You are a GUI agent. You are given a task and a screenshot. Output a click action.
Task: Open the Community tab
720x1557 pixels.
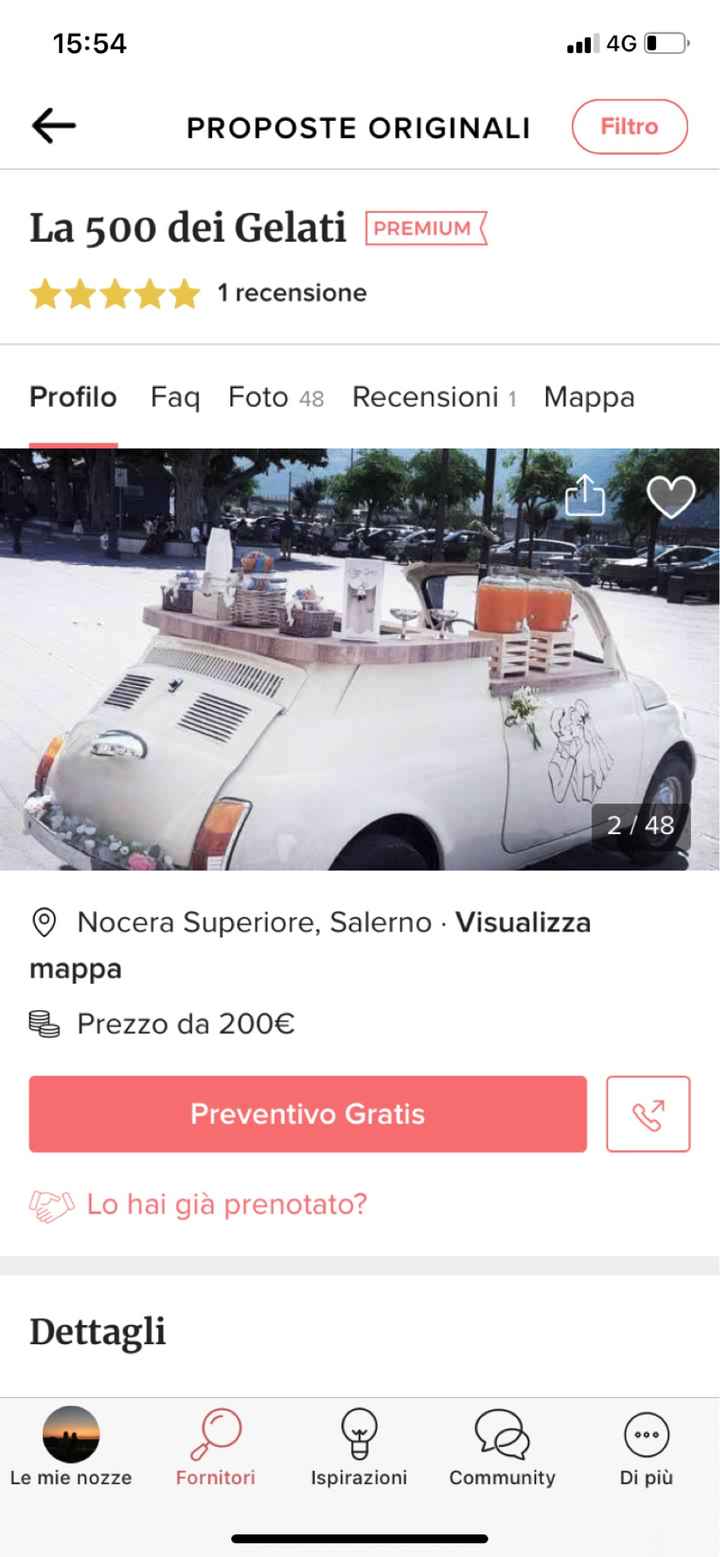click(x=502, y=1447)
